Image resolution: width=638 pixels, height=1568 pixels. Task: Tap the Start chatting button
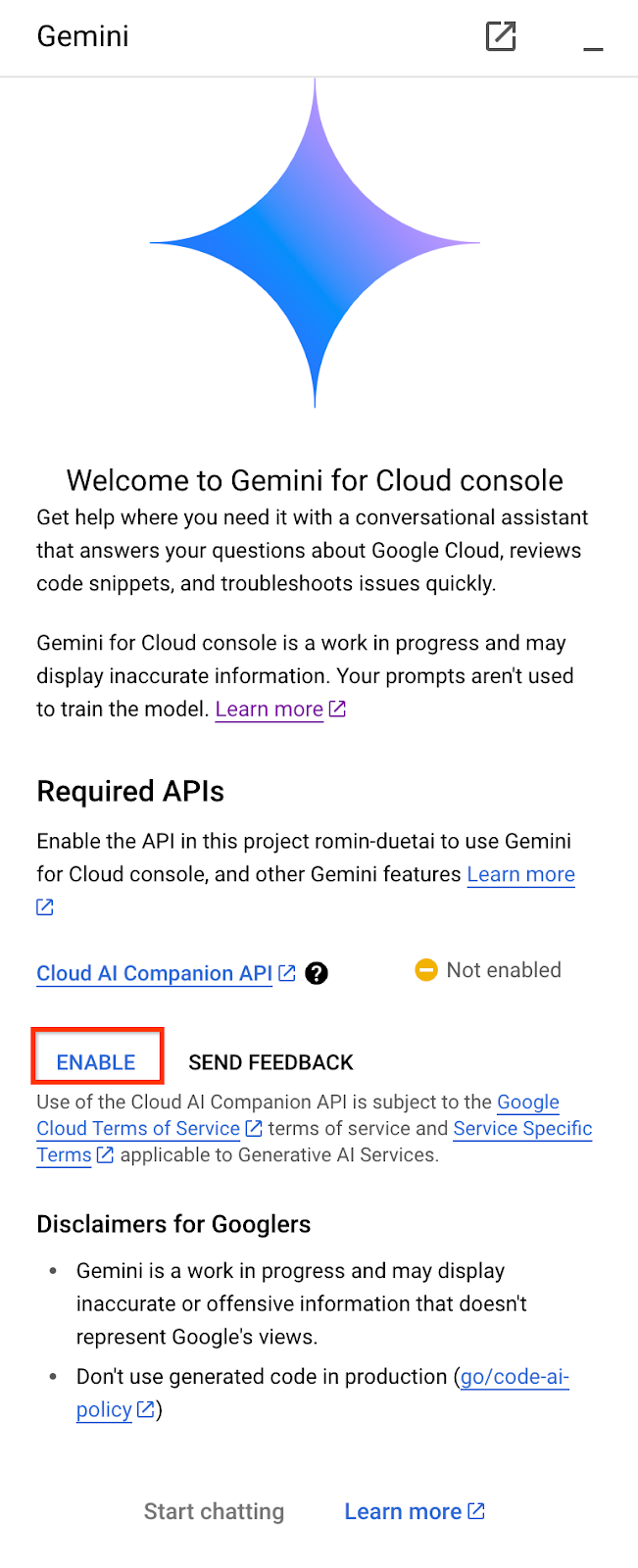point(214,1511)
